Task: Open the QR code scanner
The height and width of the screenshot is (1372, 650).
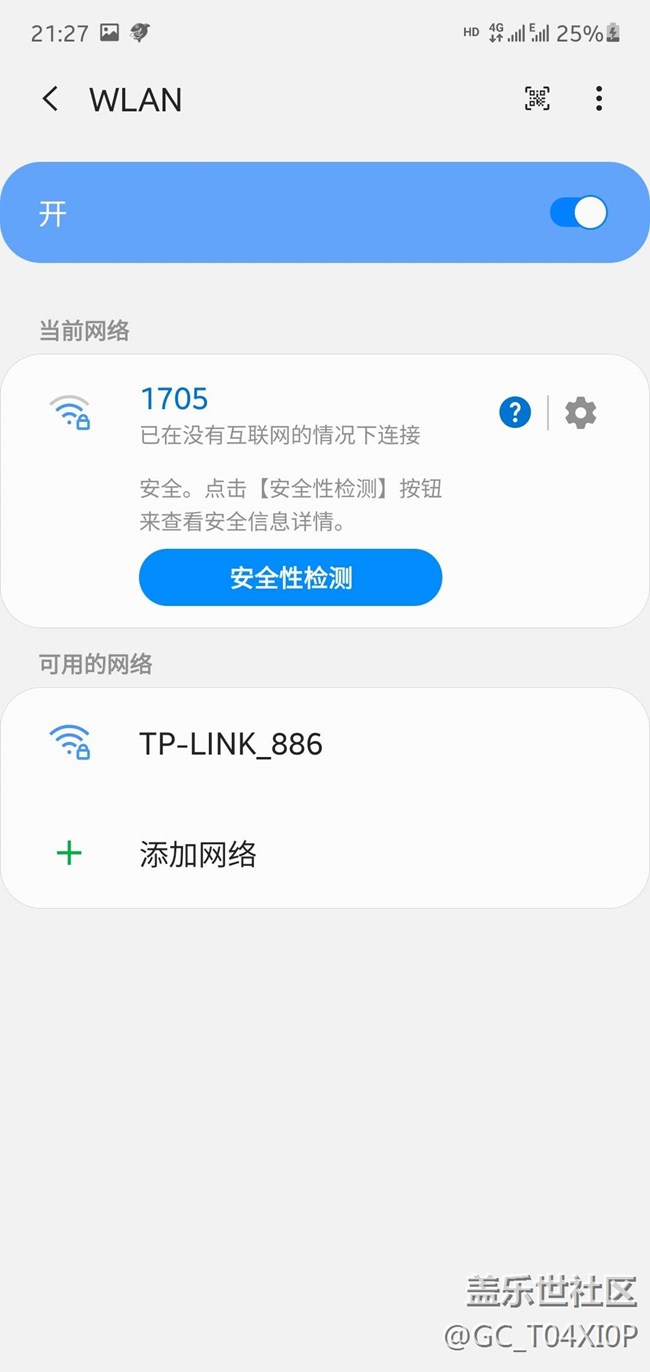Action: 537,98
